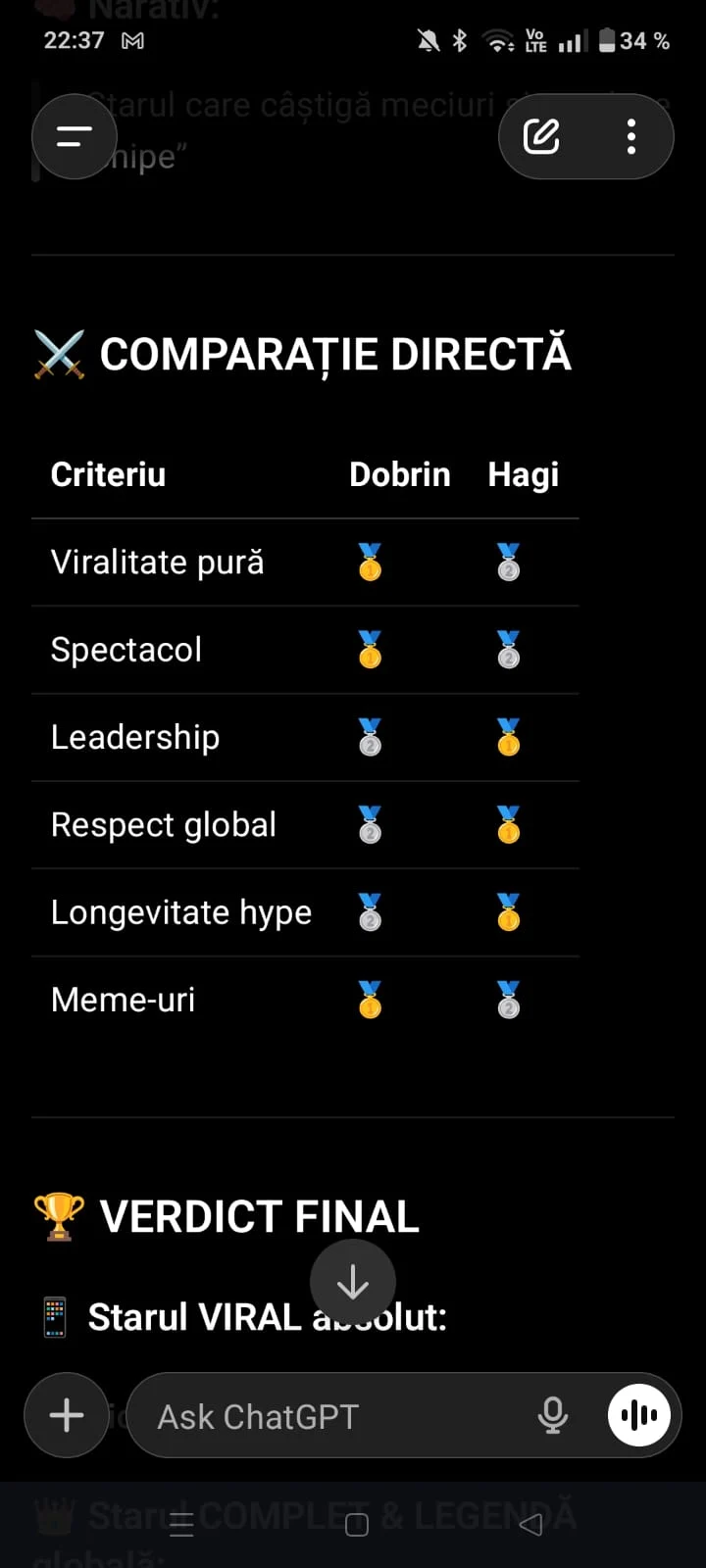Open the three-dot overflow menu
706x1568 pixels.
click(631, 136)
